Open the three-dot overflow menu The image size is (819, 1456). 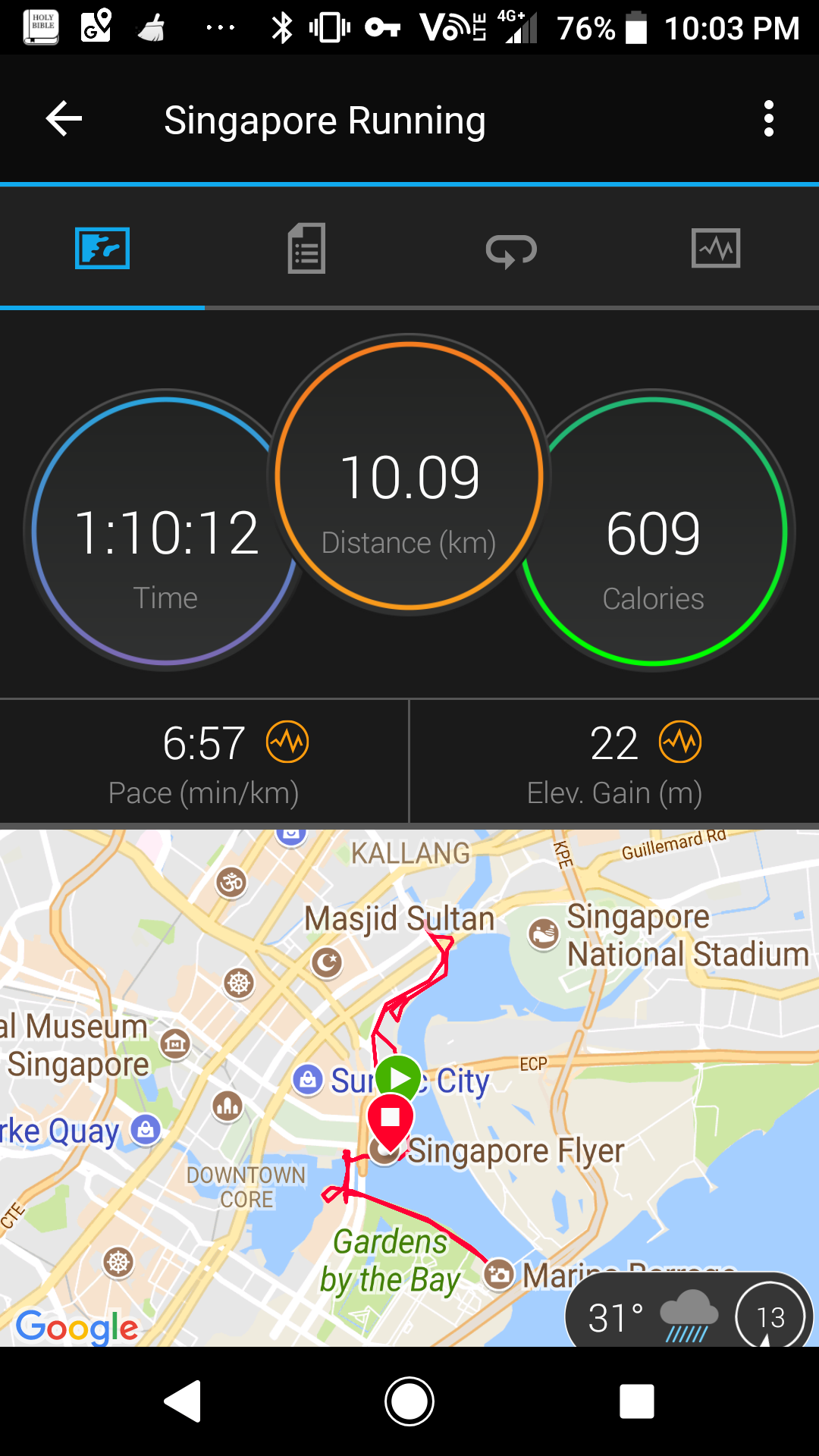[x=769, y=119]
